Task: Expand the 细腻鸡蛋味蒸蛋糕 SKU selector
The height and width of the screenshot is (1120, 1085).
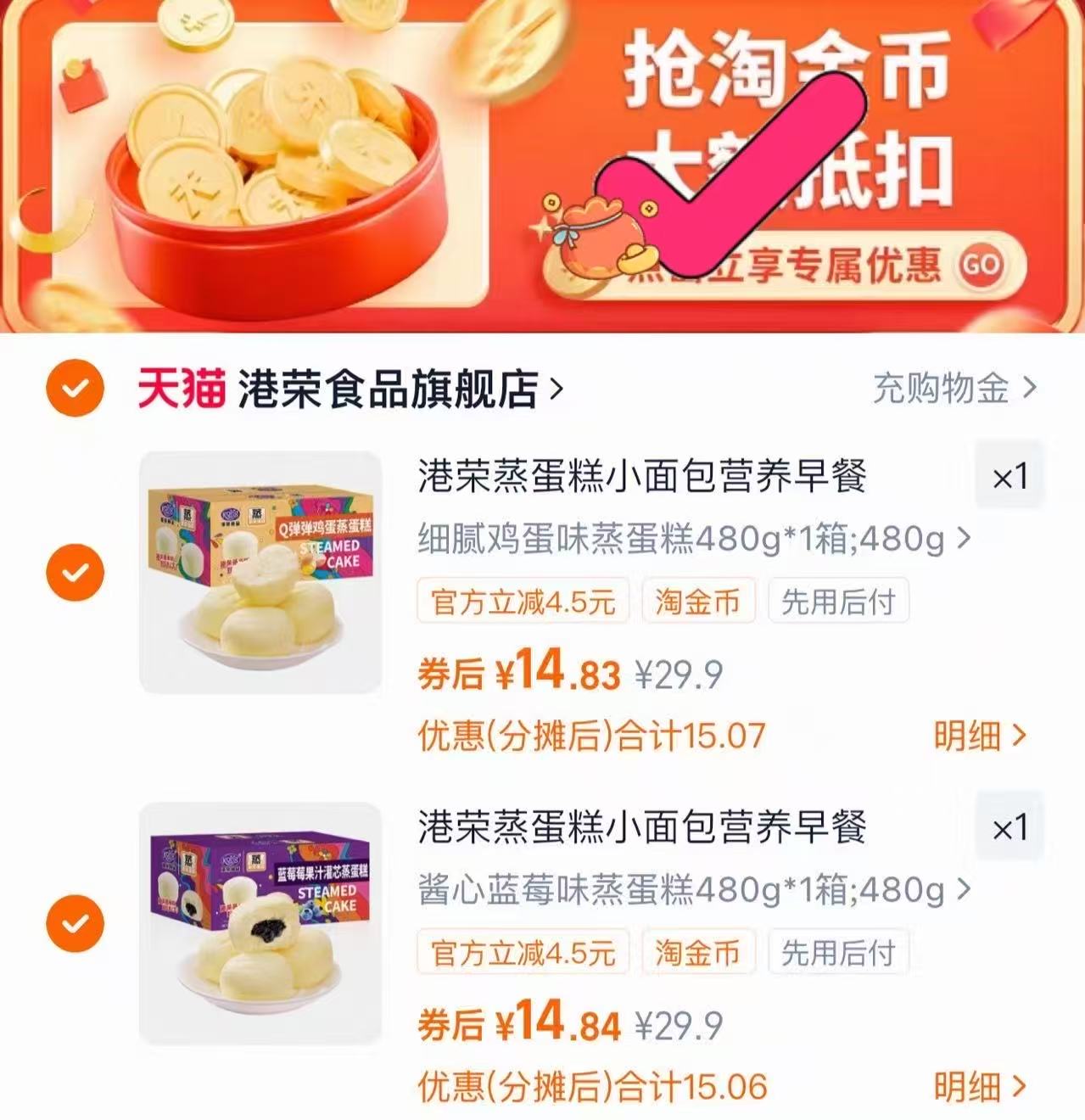Action: tap(962, 536)
